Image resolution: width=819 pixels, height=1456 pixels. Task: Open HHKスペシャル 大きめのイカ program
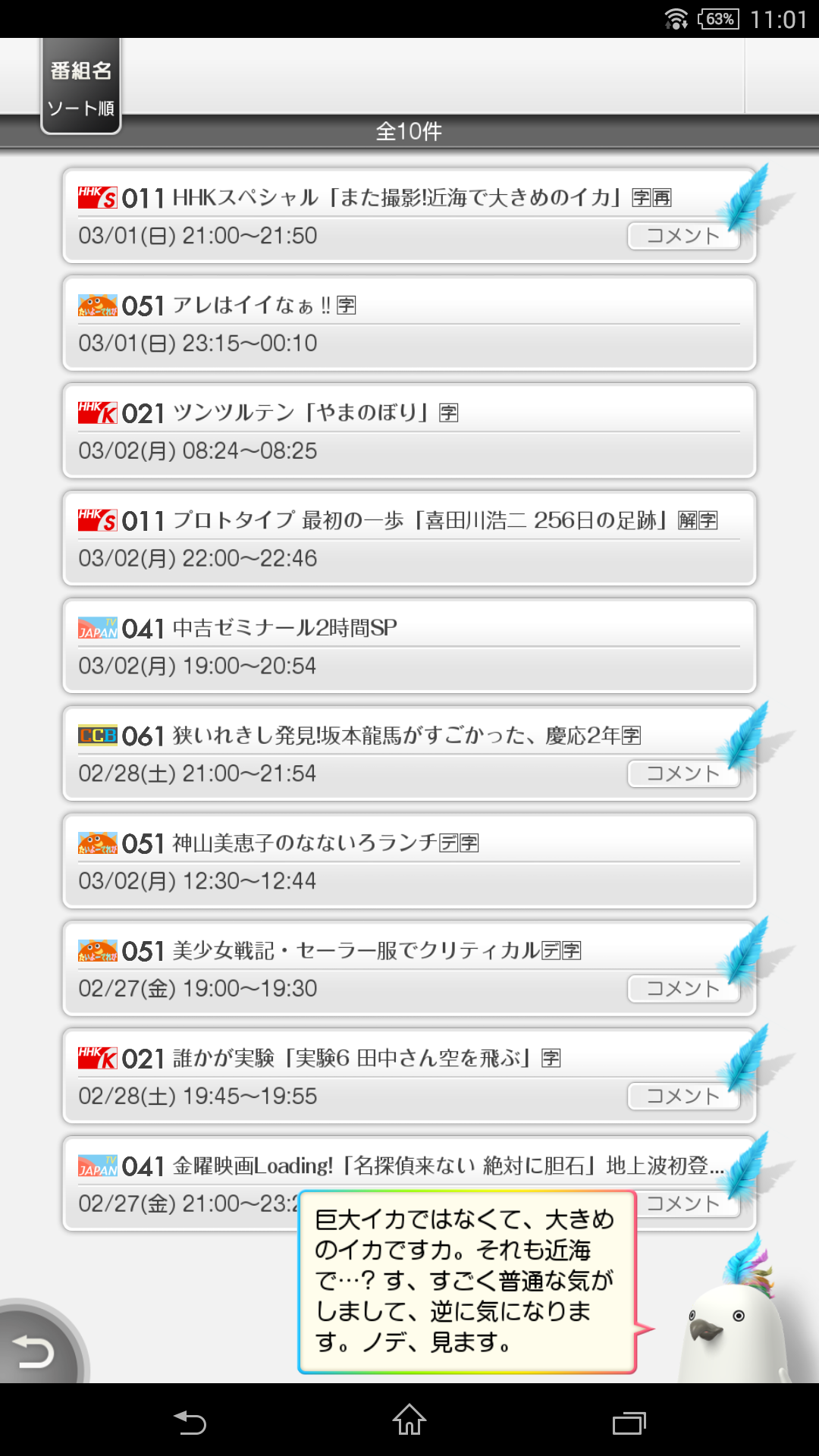click(x=409, y=215)
